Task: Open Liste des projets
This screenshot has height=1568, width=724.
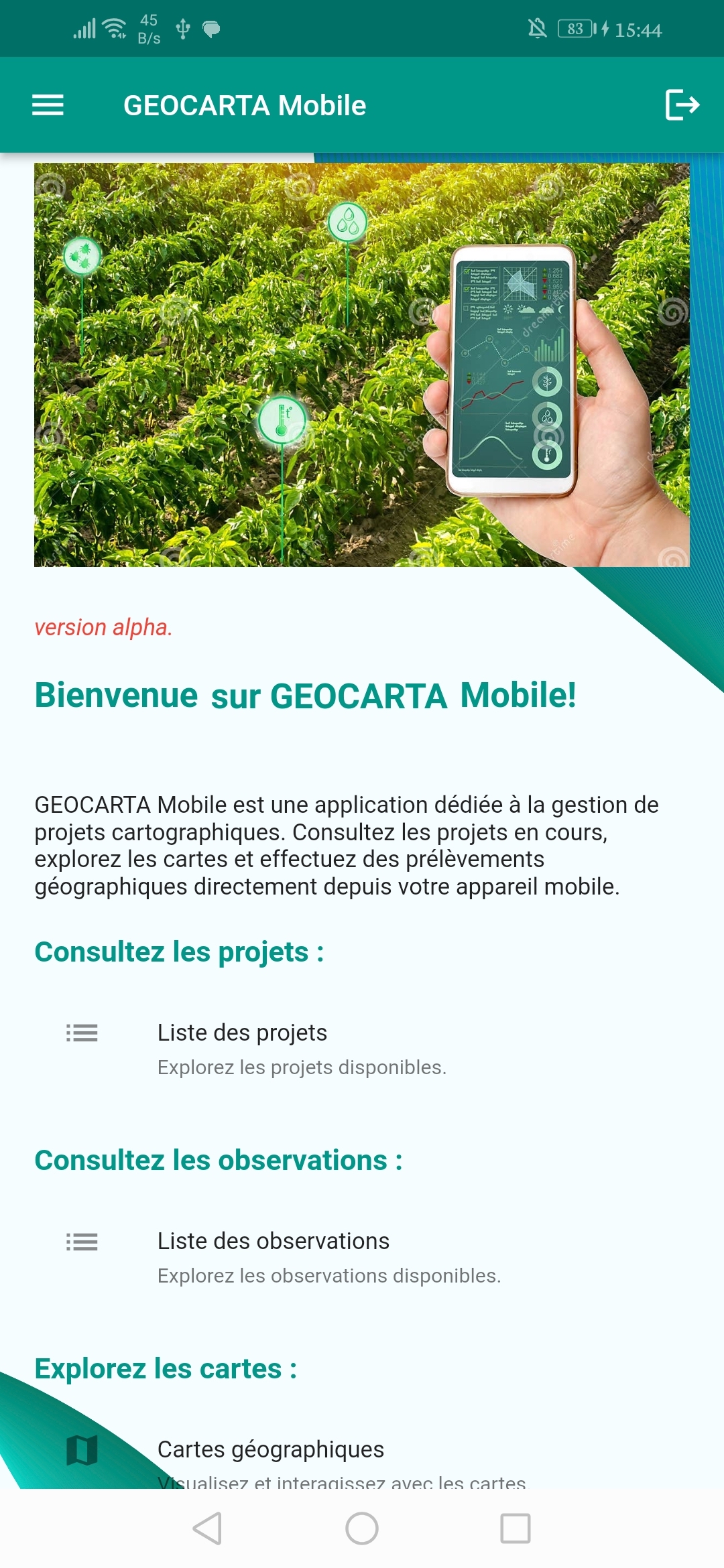Action: pos(362,1049)
